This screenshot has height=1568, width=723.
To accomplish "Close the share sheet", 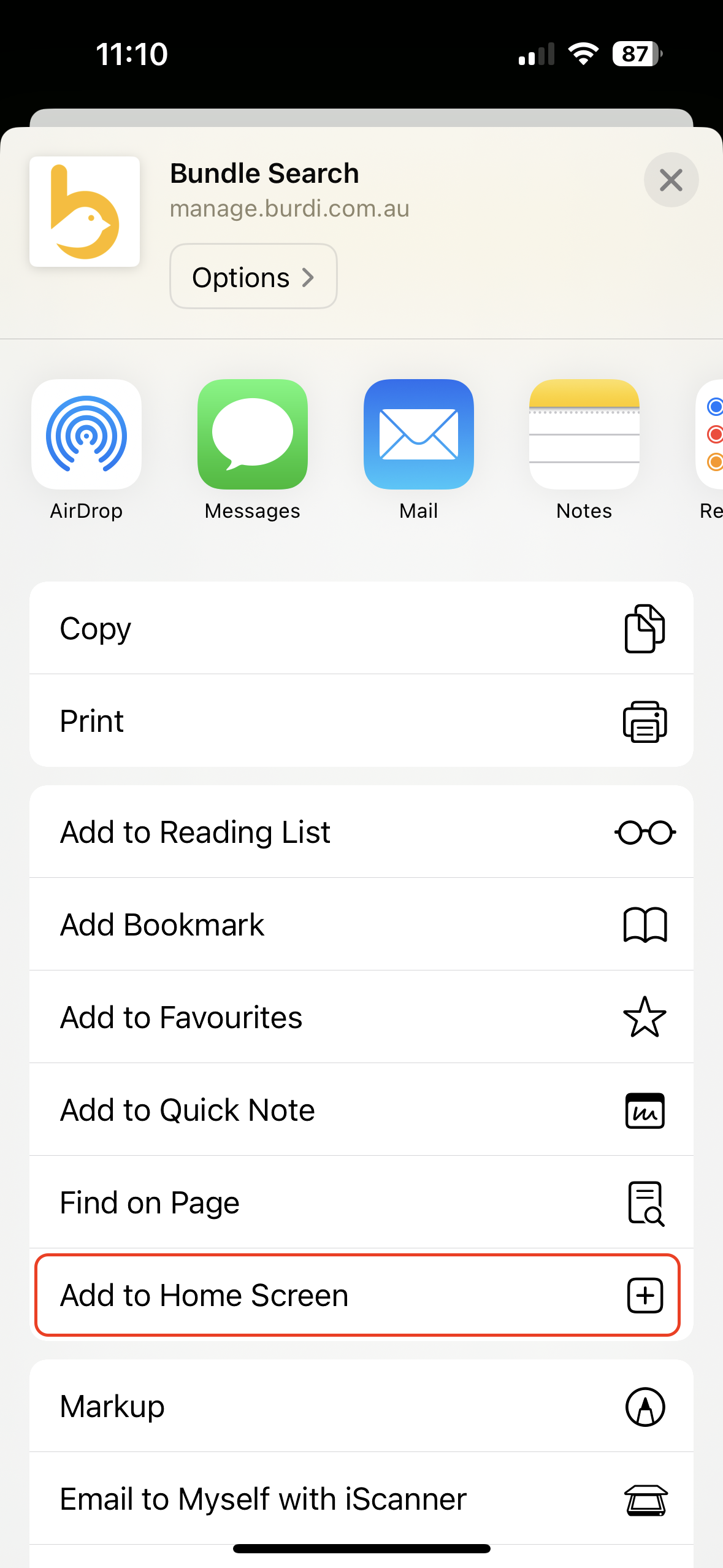I will click(x=670, y=180).
